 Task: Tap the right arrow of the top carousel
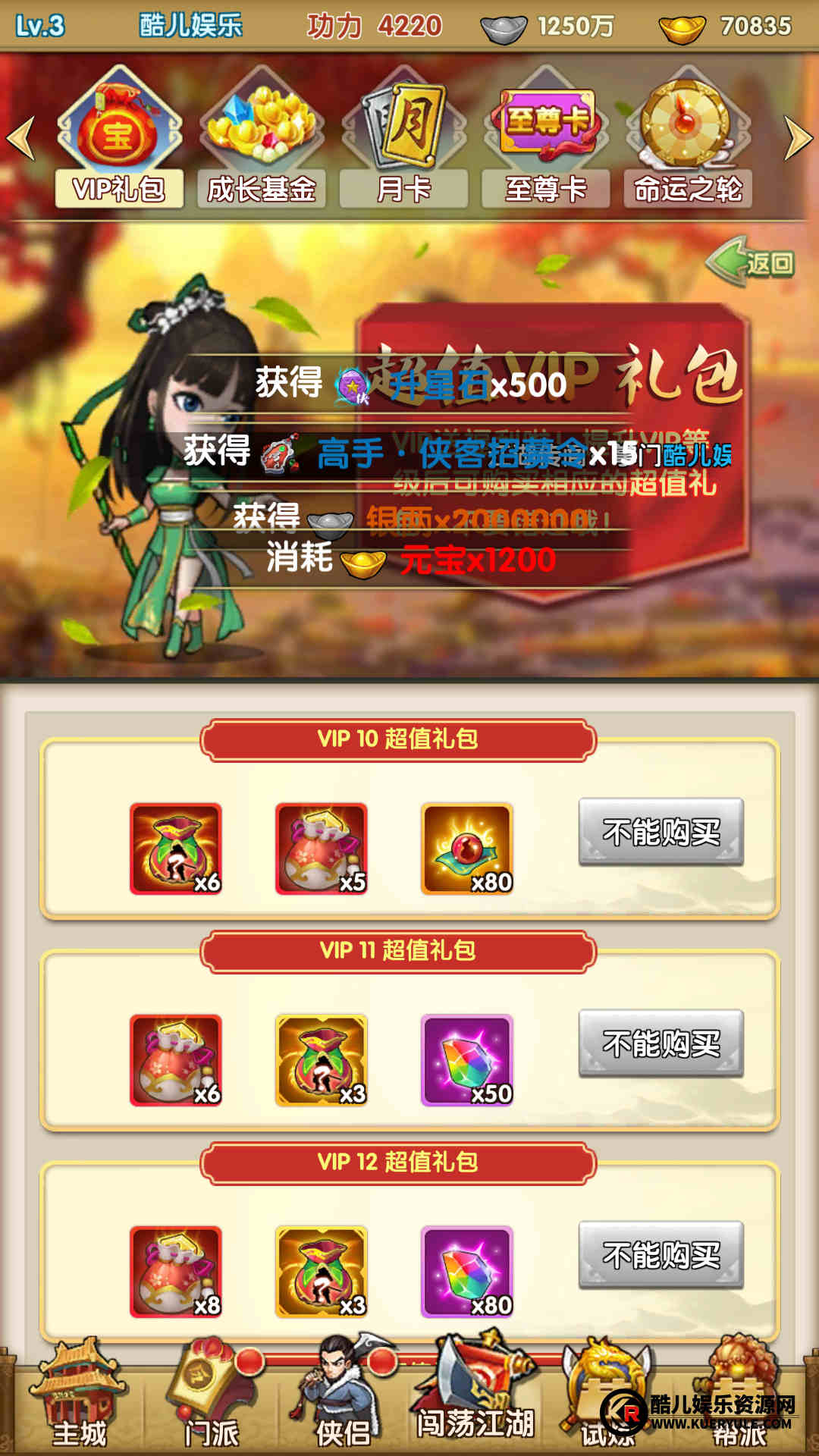[798, 138]
